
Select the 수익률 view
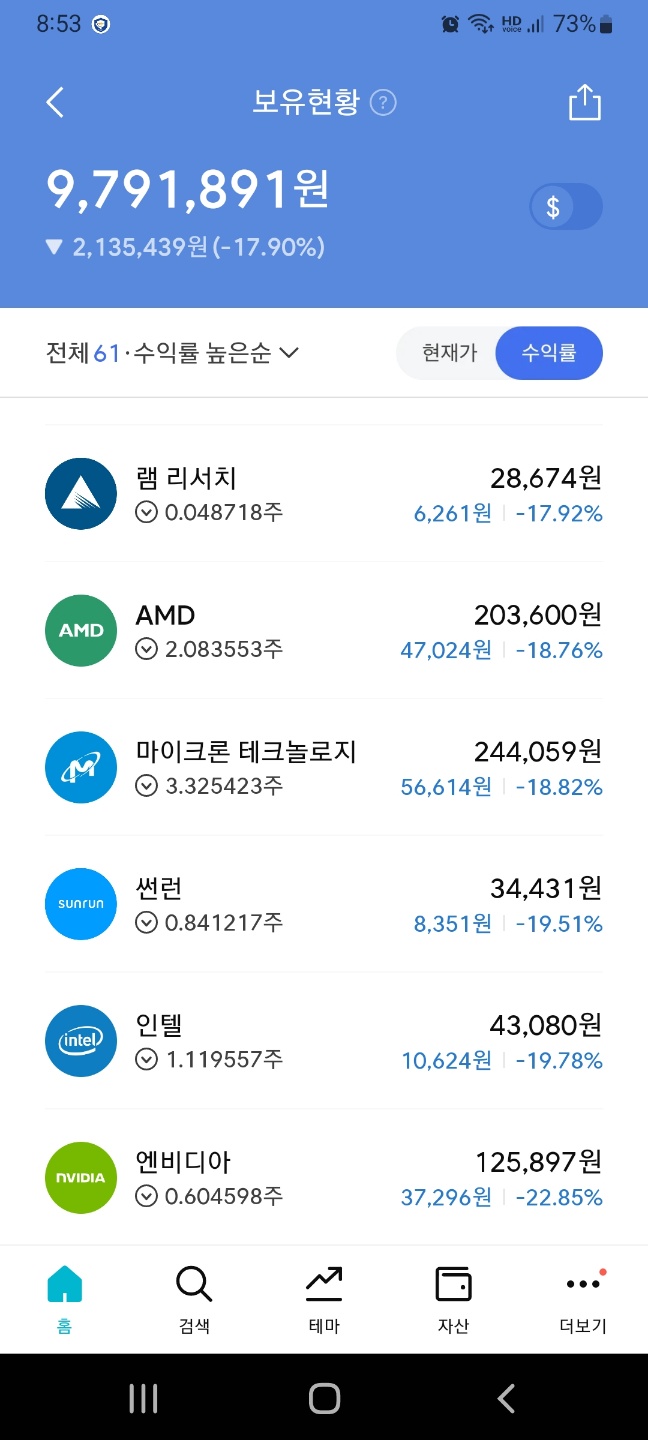pyautogui.click(x=549, y=353)
